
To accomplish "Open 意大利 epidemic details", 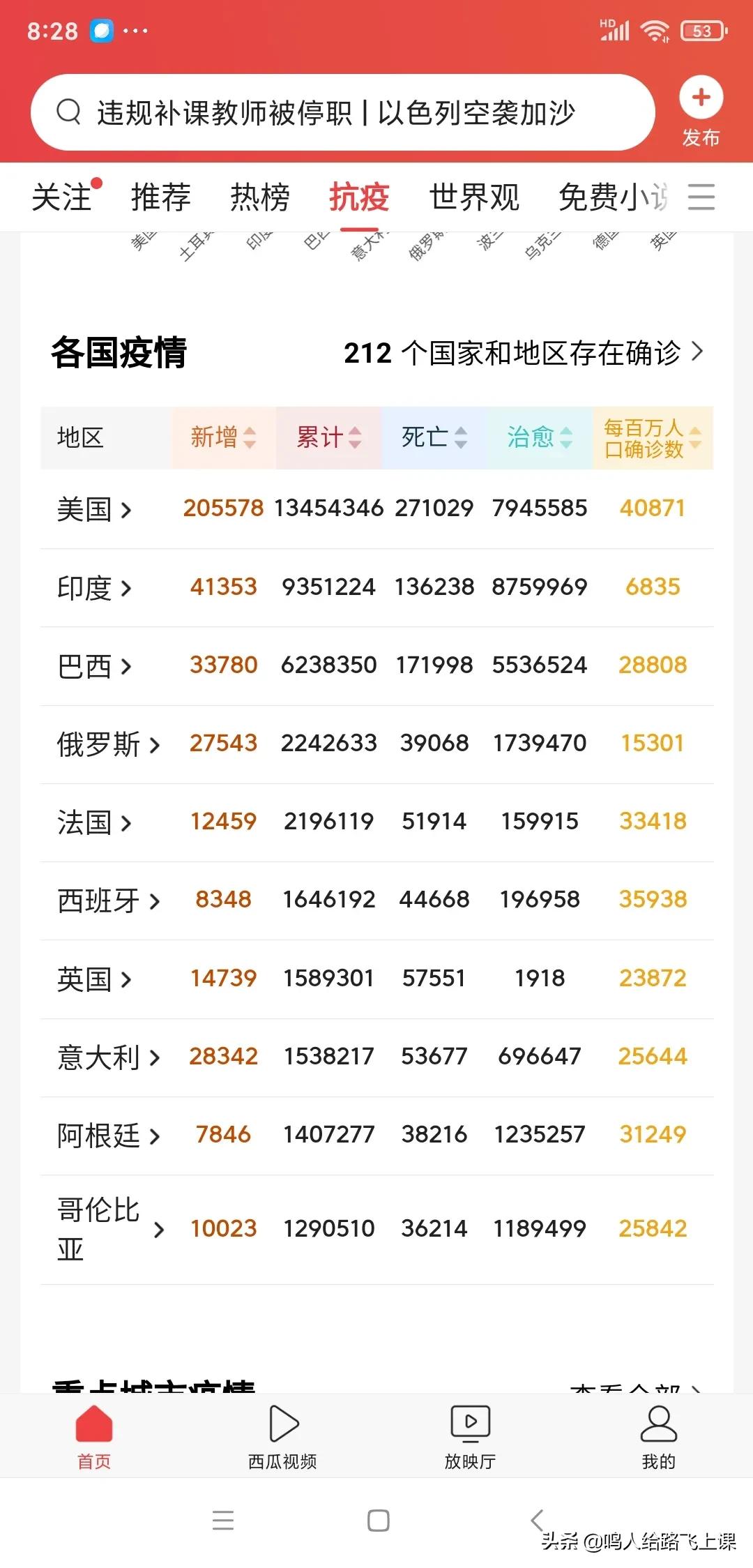I will coord(109,1057).
